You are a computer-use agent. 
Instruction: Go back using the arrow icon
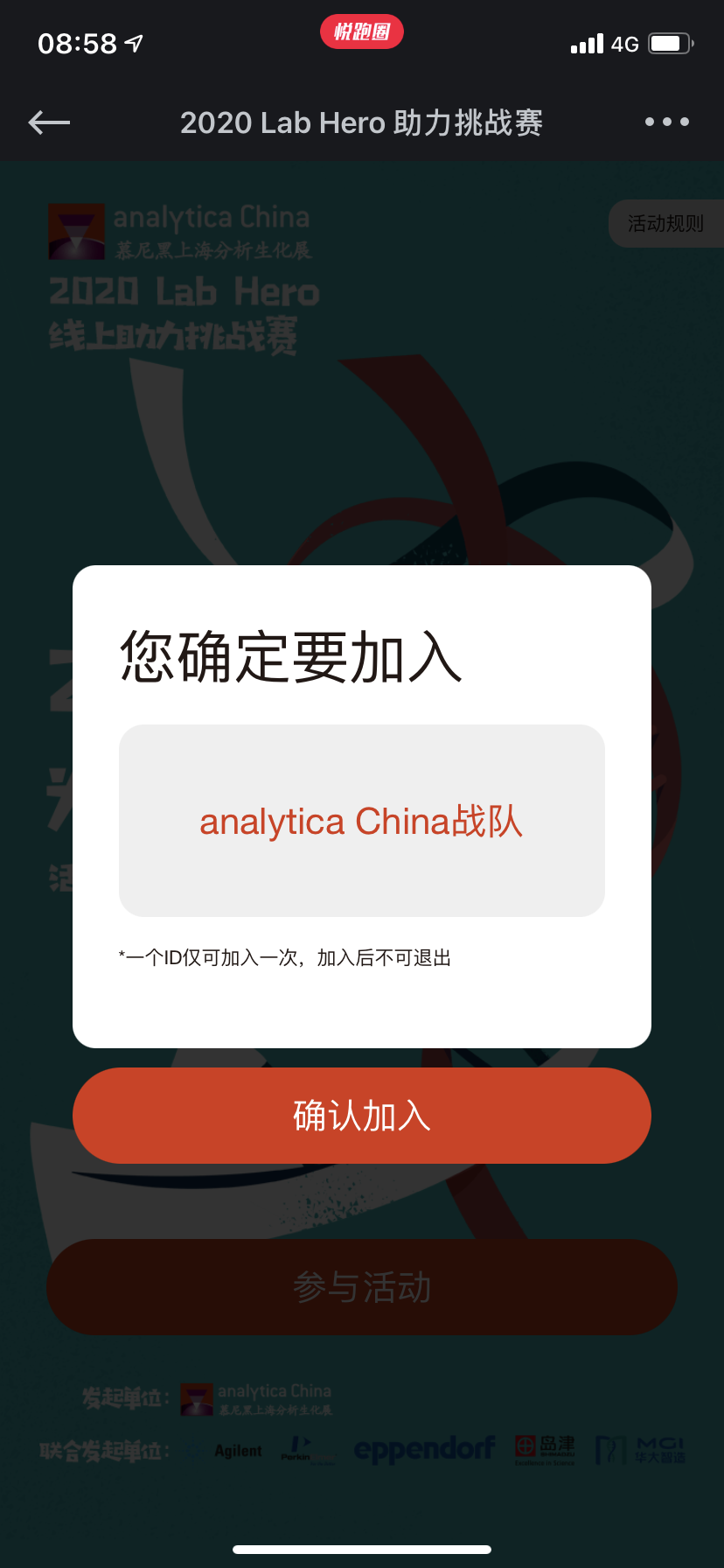click(49, 122)
